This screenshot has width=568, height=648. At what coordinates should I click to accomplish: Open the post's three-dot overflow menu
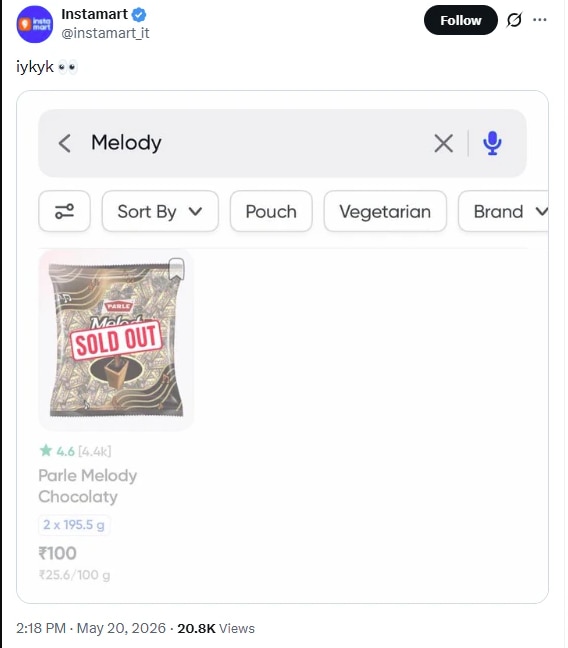coord(539,20)
